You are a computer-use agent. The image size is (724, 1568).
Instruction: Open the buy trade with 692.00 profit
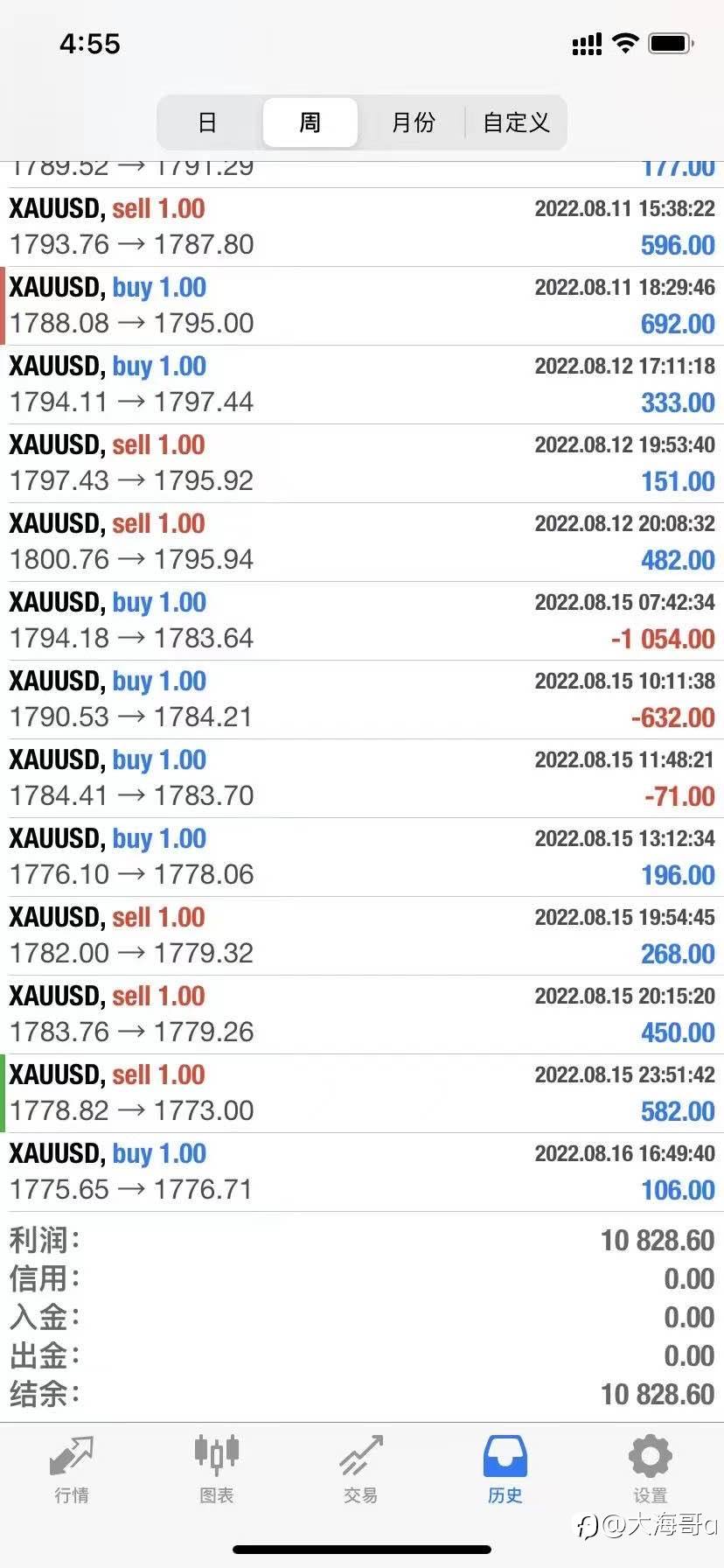click(x=362, y=306)
